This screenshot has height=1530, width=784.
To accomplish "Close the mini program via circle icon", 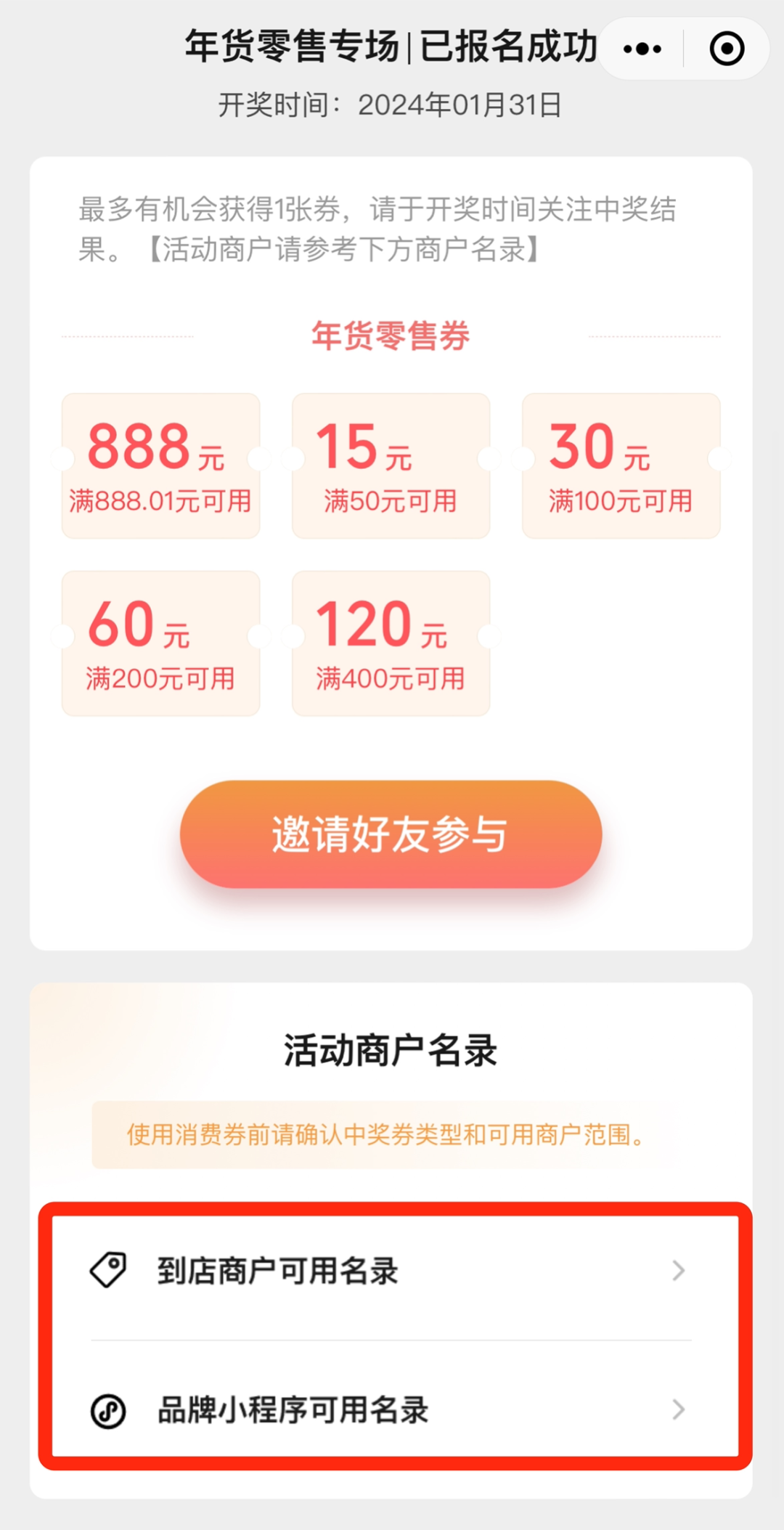I will 727,49.
